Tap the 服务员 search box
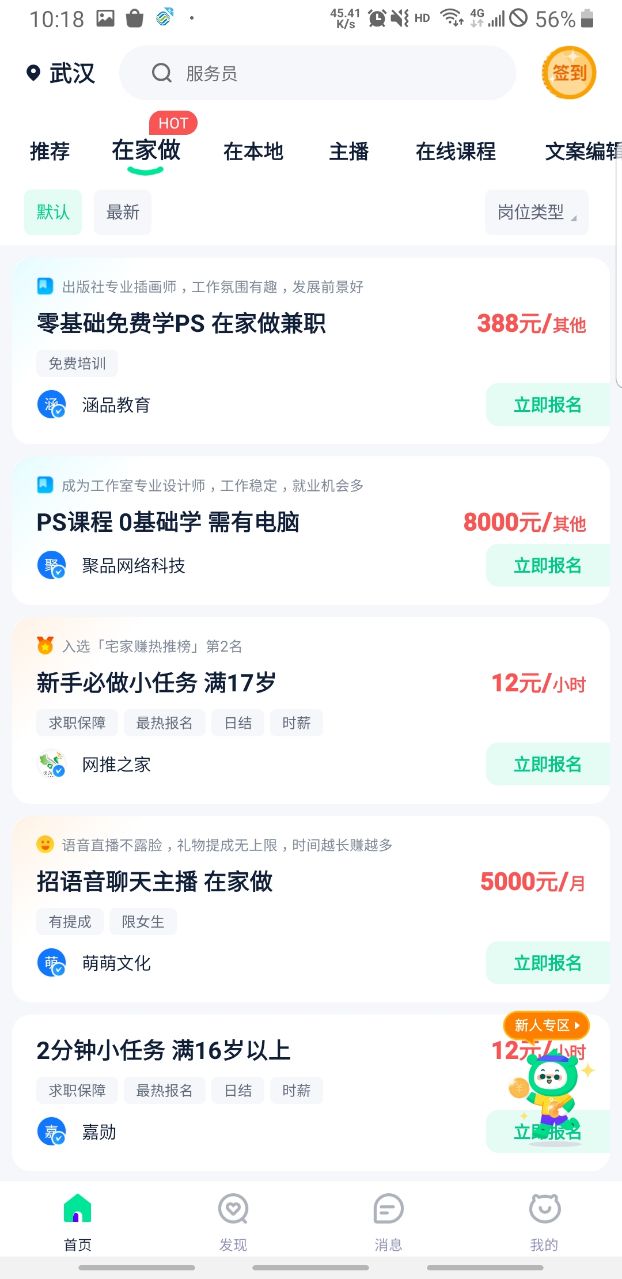 (x=317, y=73)
